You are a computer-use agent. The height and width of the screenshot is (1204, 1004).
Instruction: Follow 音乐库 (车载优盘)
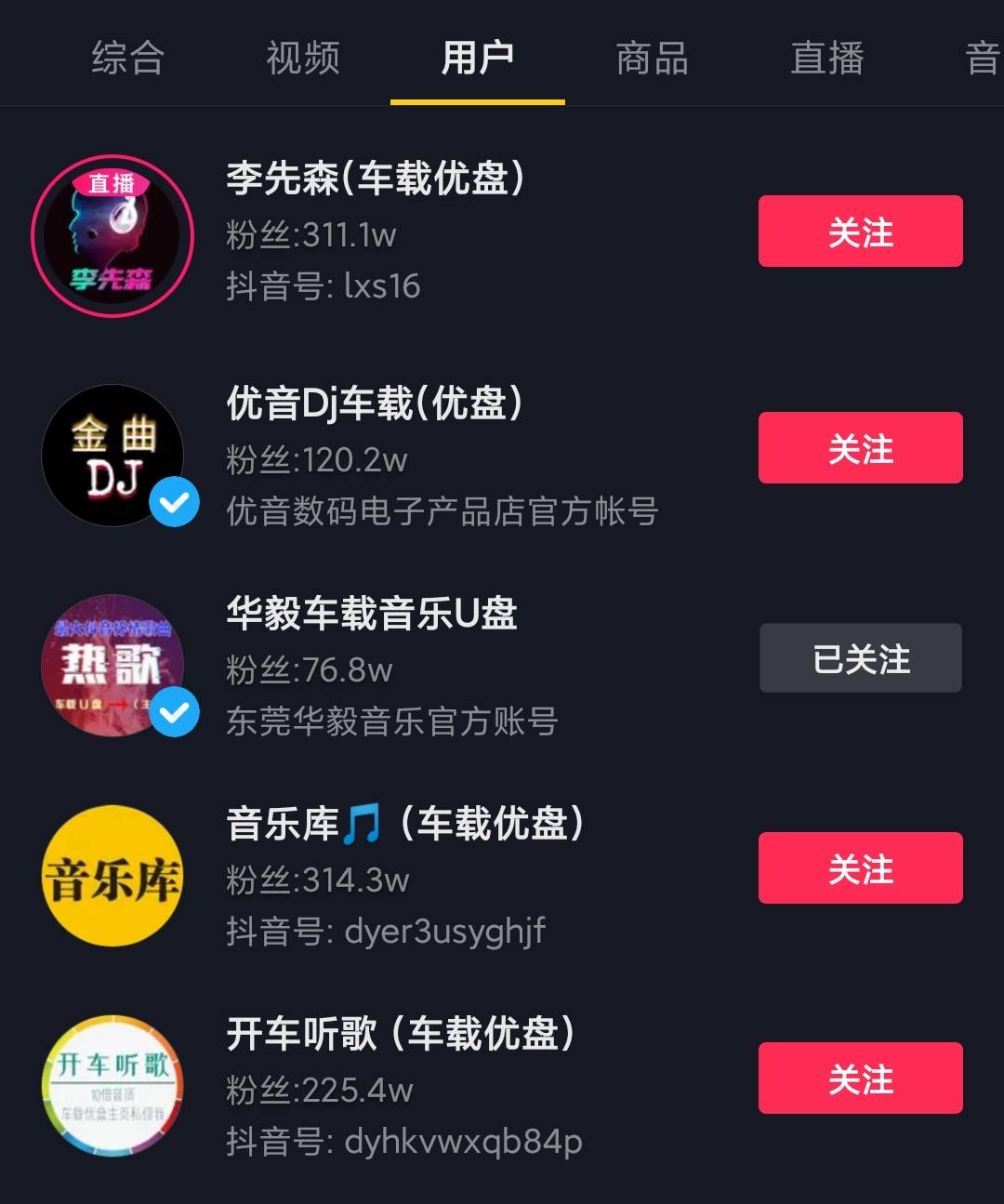click(860, 868)
